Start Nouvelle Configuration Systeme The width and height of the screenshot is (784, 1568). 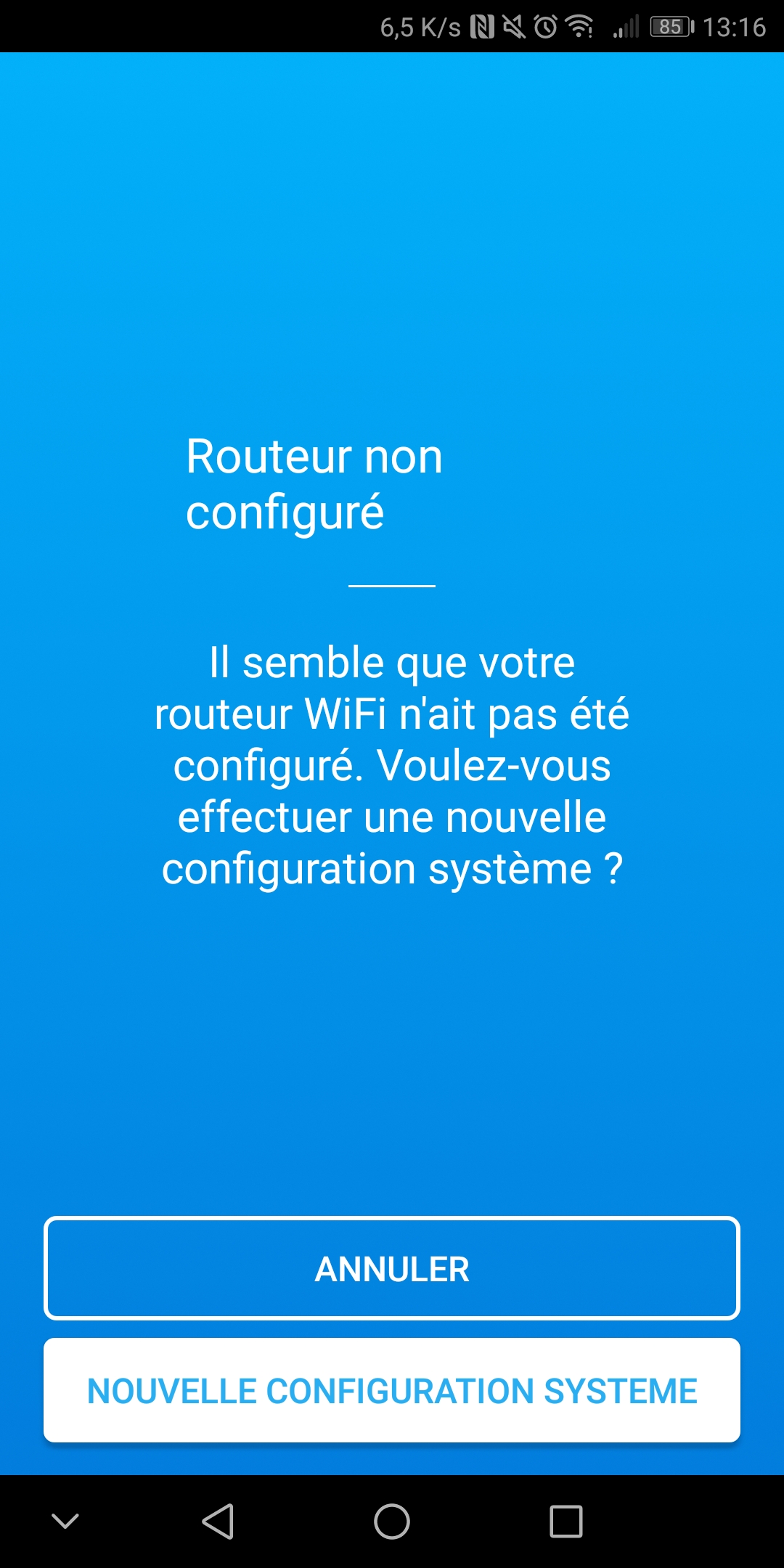click(392, 1390)
